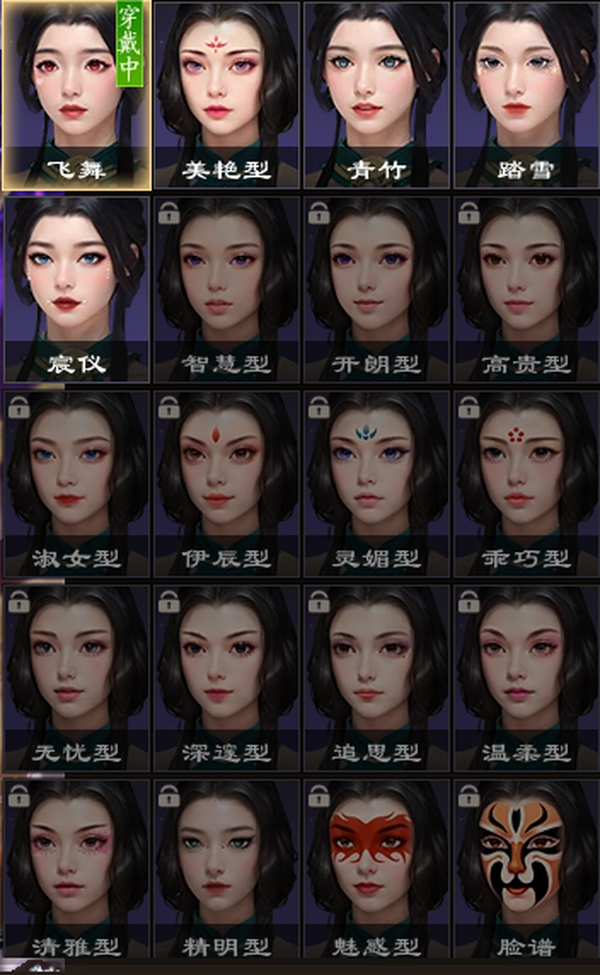Pick the 青竹 face preset
Viewport: 600px width, 975px height.
pos(376,95)
